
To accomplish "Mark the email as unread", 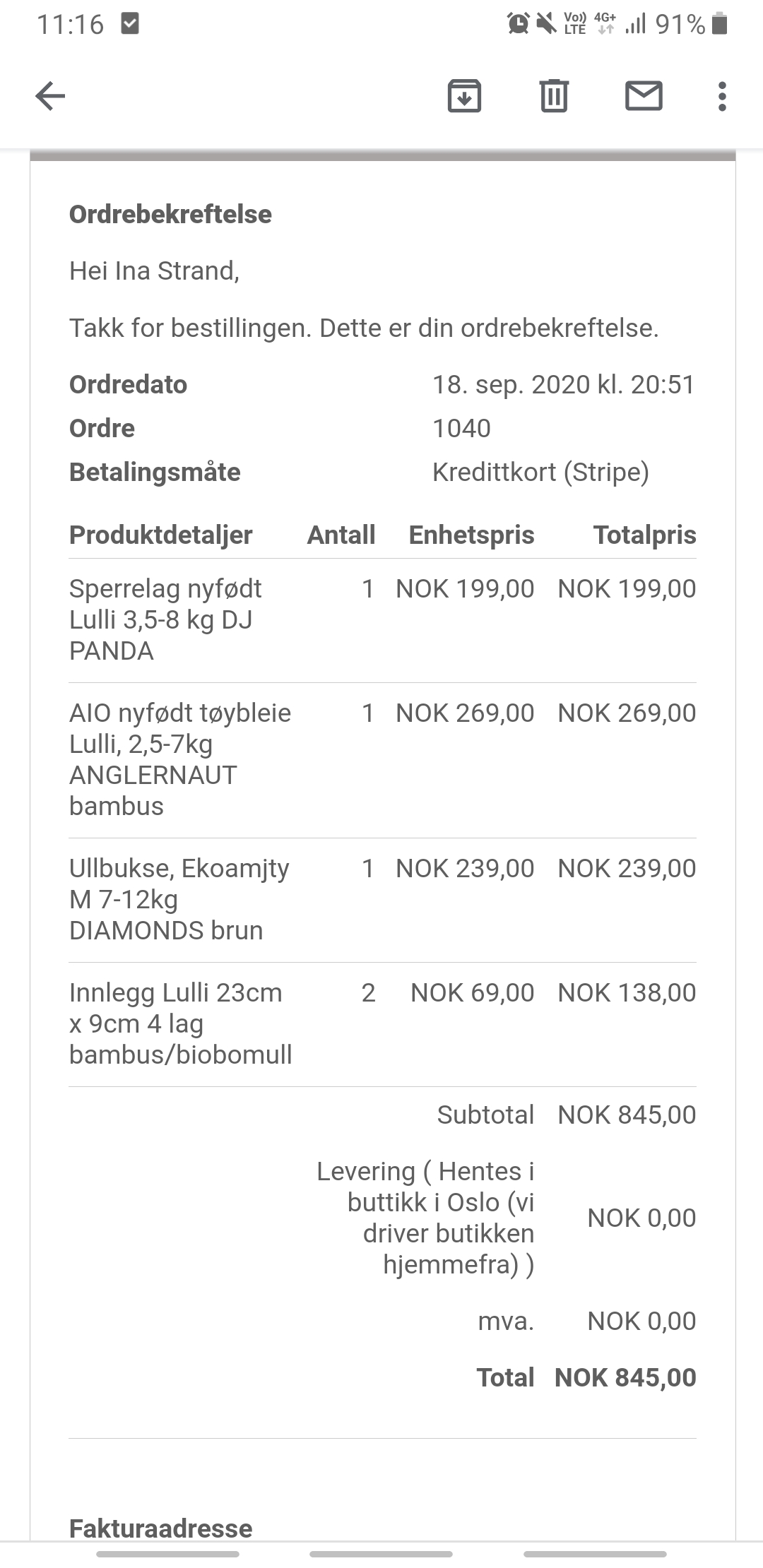I will coord(644,96).
